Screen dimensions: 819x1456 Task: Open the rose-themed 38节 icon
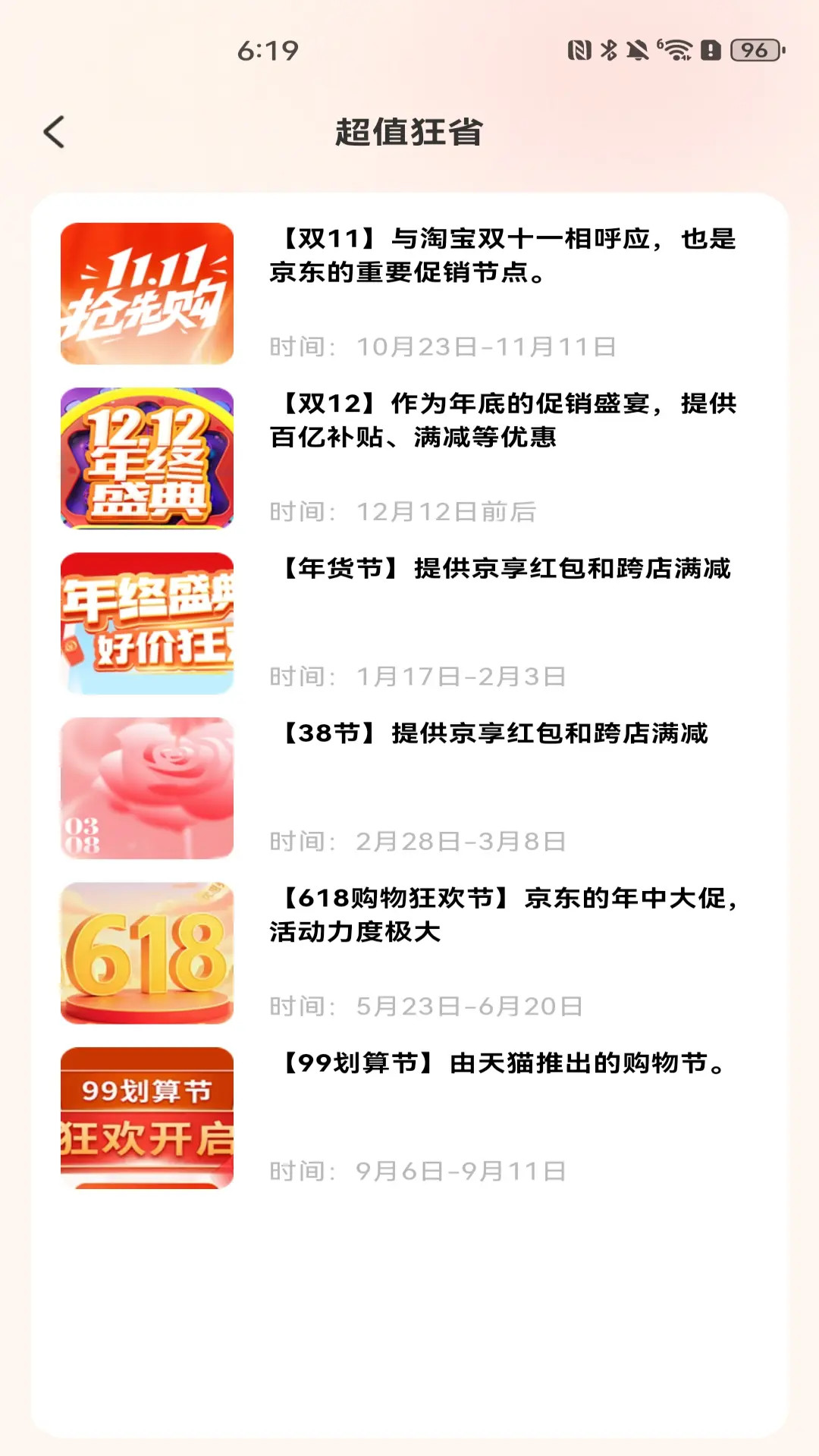(x=147, y=787)
